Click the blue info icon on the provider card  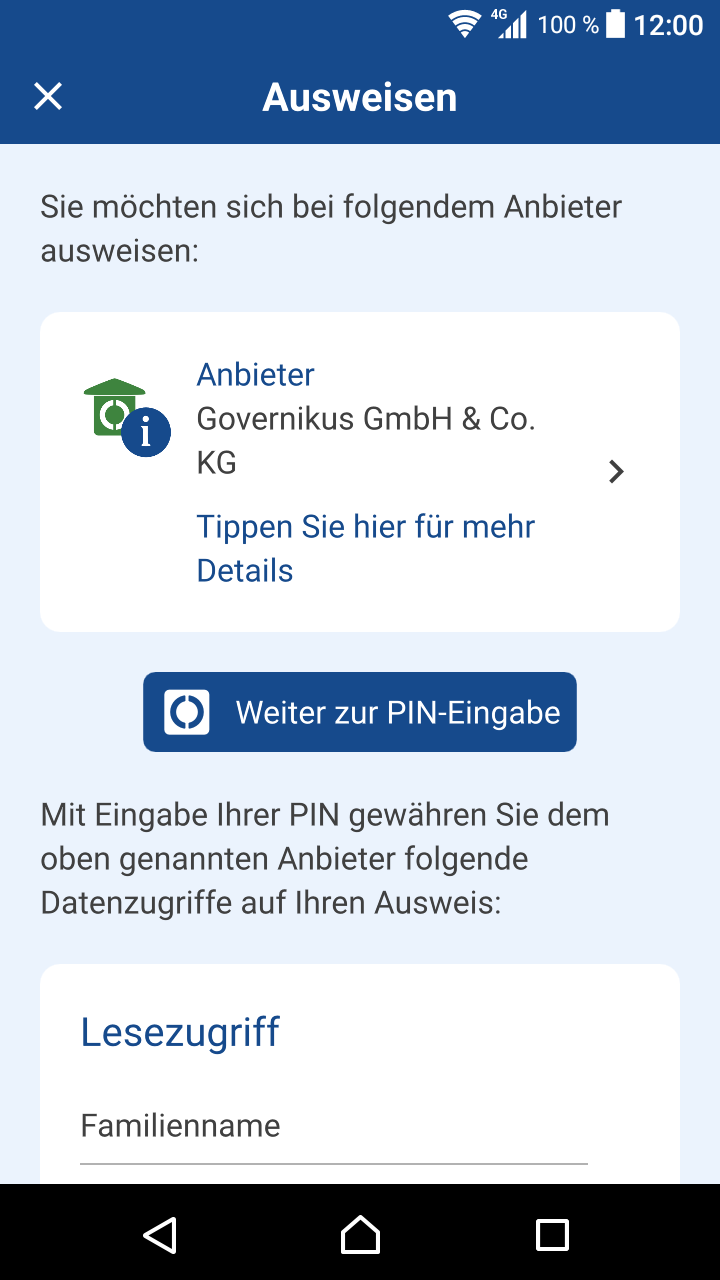[x=146, y=432]
